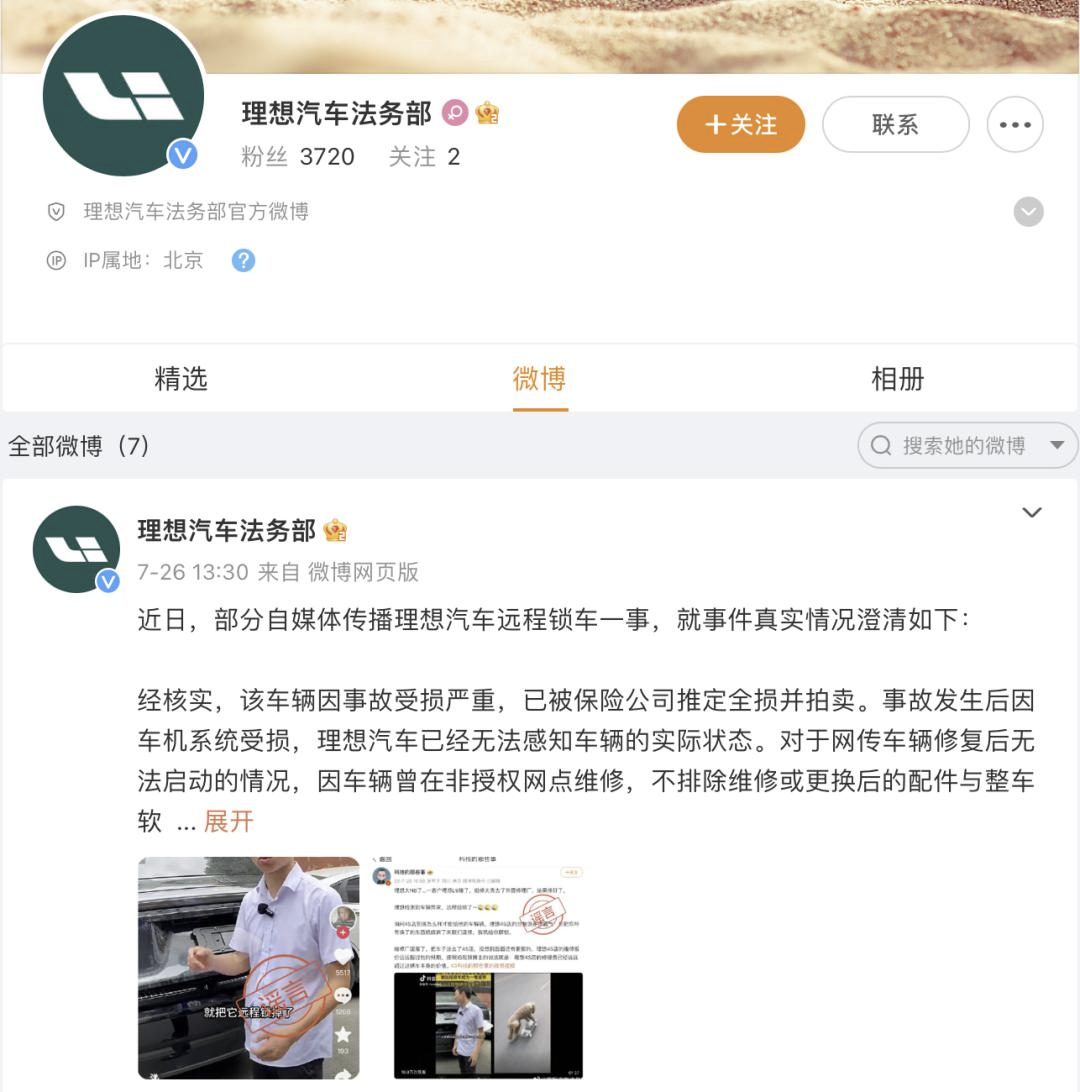
Task: Open the post's chevron options menu
Action: click(1031, 513)
